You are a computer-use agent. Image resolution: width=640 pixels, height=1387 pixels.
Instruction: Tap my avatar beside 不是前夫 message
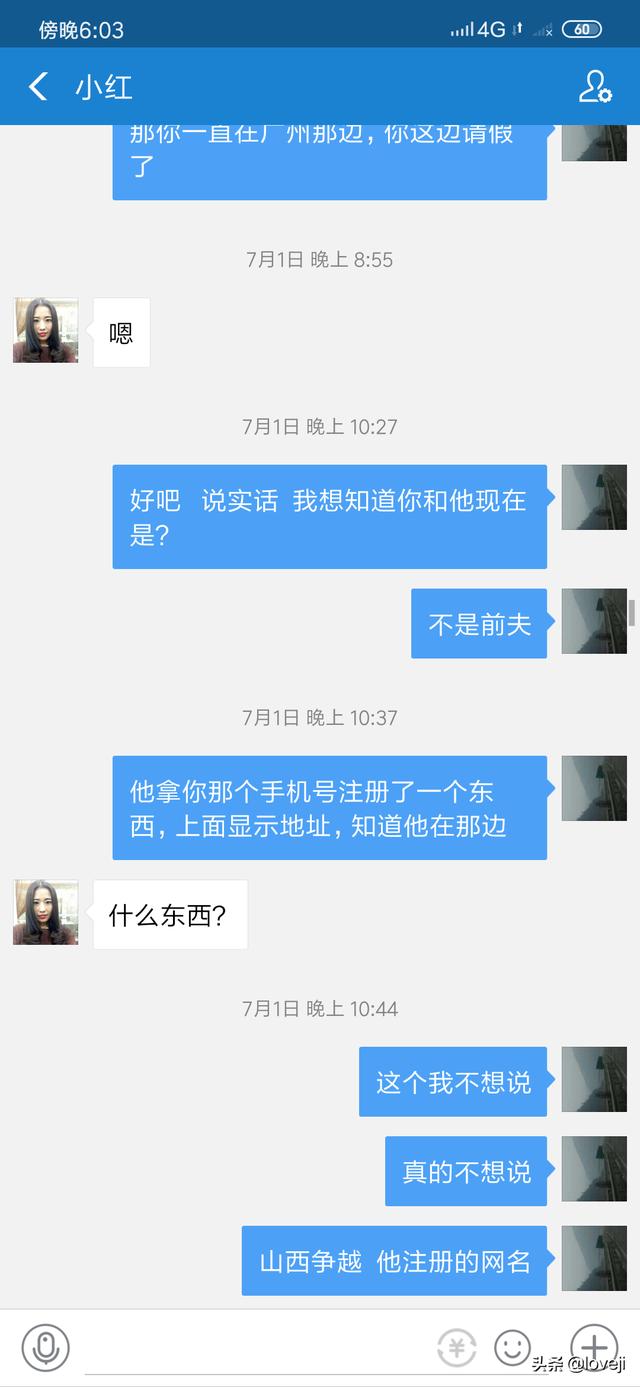click(x=594, y=621)
